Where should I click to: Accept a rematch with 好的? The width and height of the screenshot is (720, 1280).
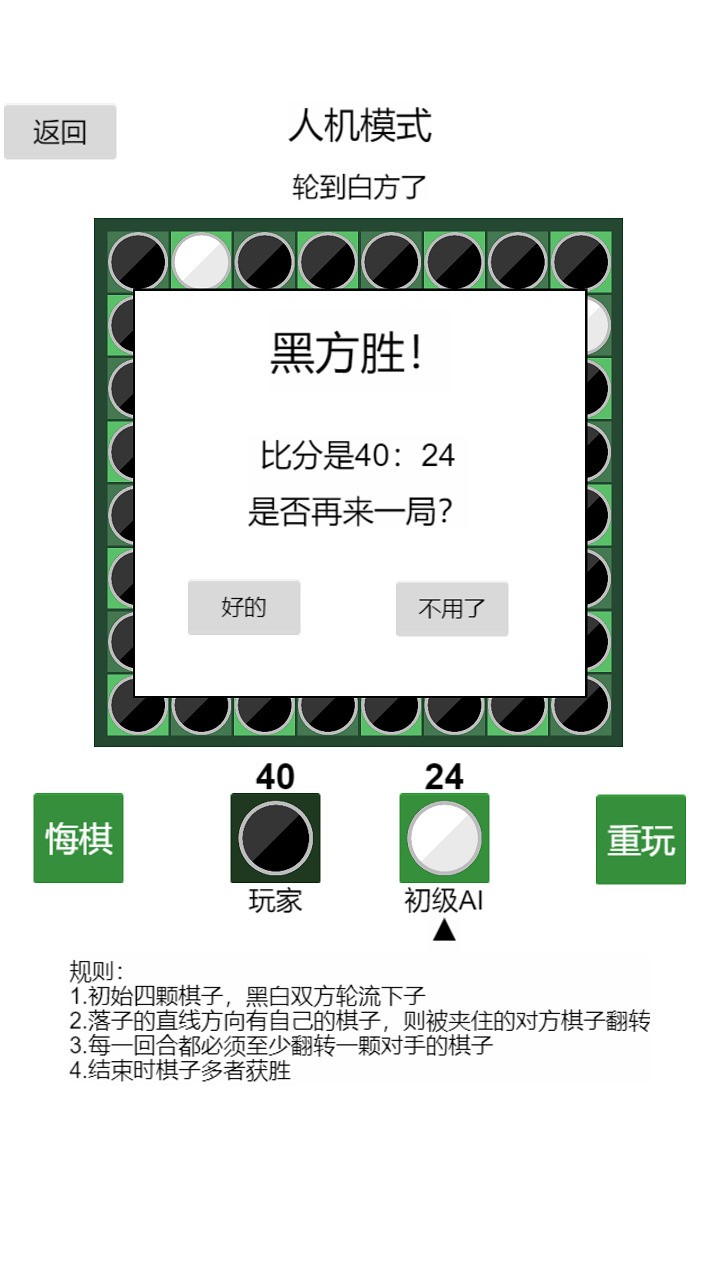(244, 607)
